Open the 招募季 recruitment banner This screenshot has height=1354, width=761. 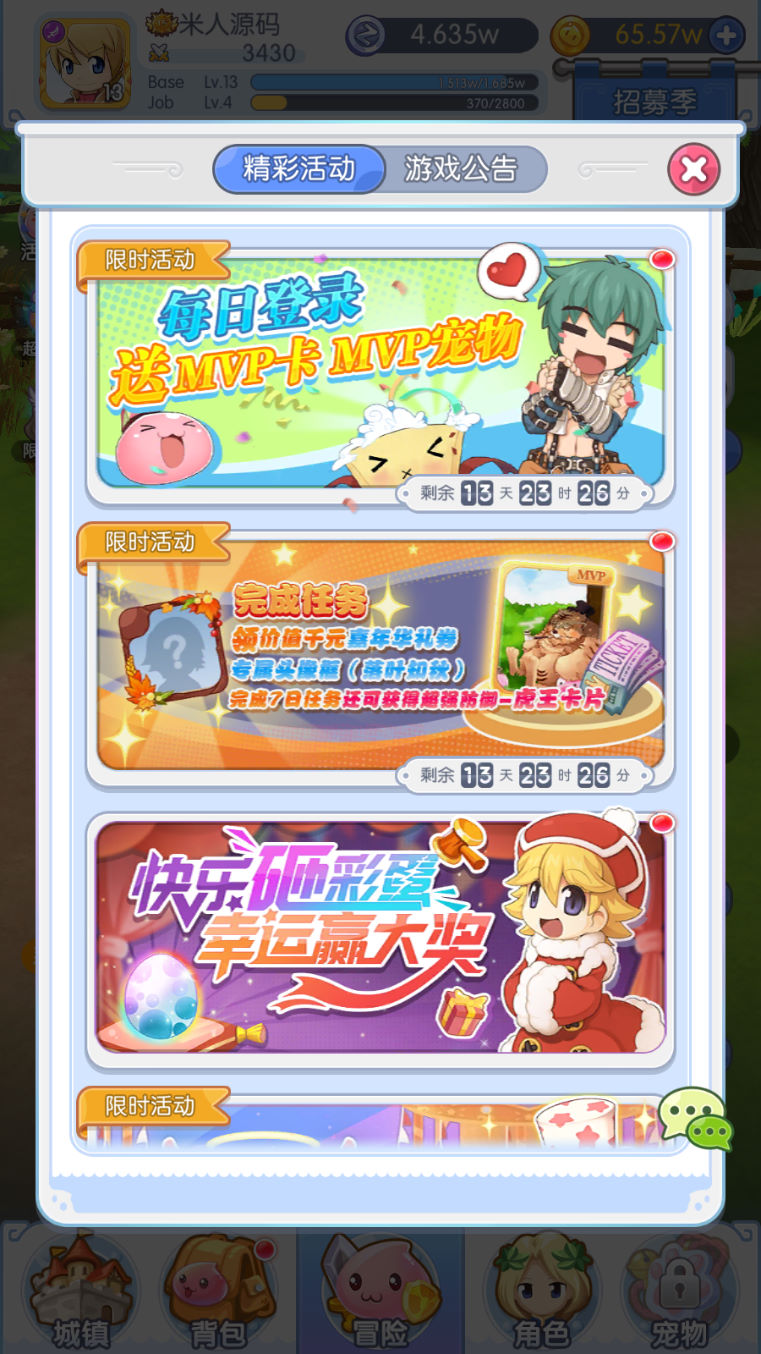654,101
